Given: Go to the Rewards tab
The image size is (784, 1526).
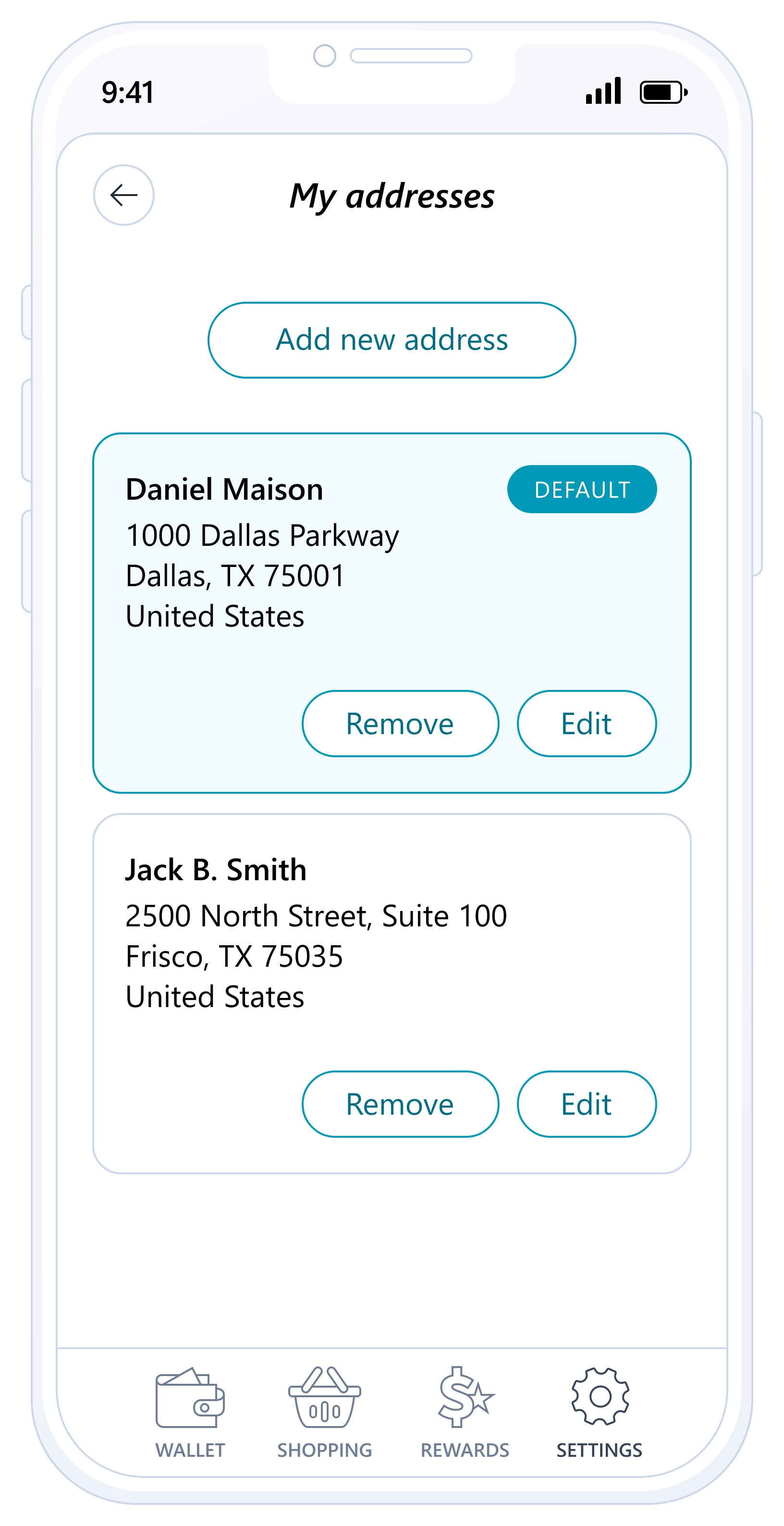Looking at the screenshot, I should pos(465,1412).
